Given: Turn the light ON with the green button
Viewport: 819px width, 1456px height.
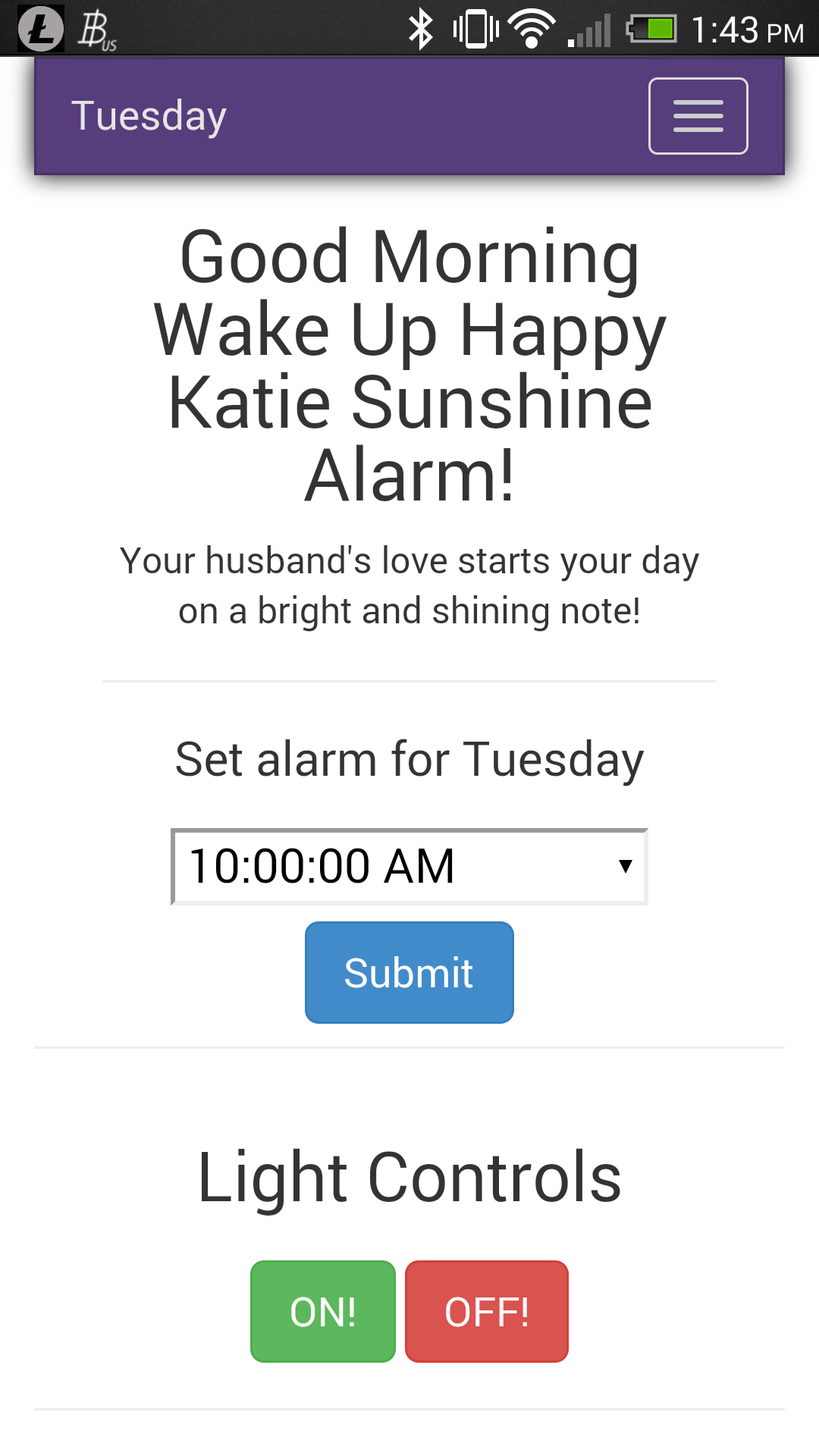Looking at the screenshot, I should 322,1310.
